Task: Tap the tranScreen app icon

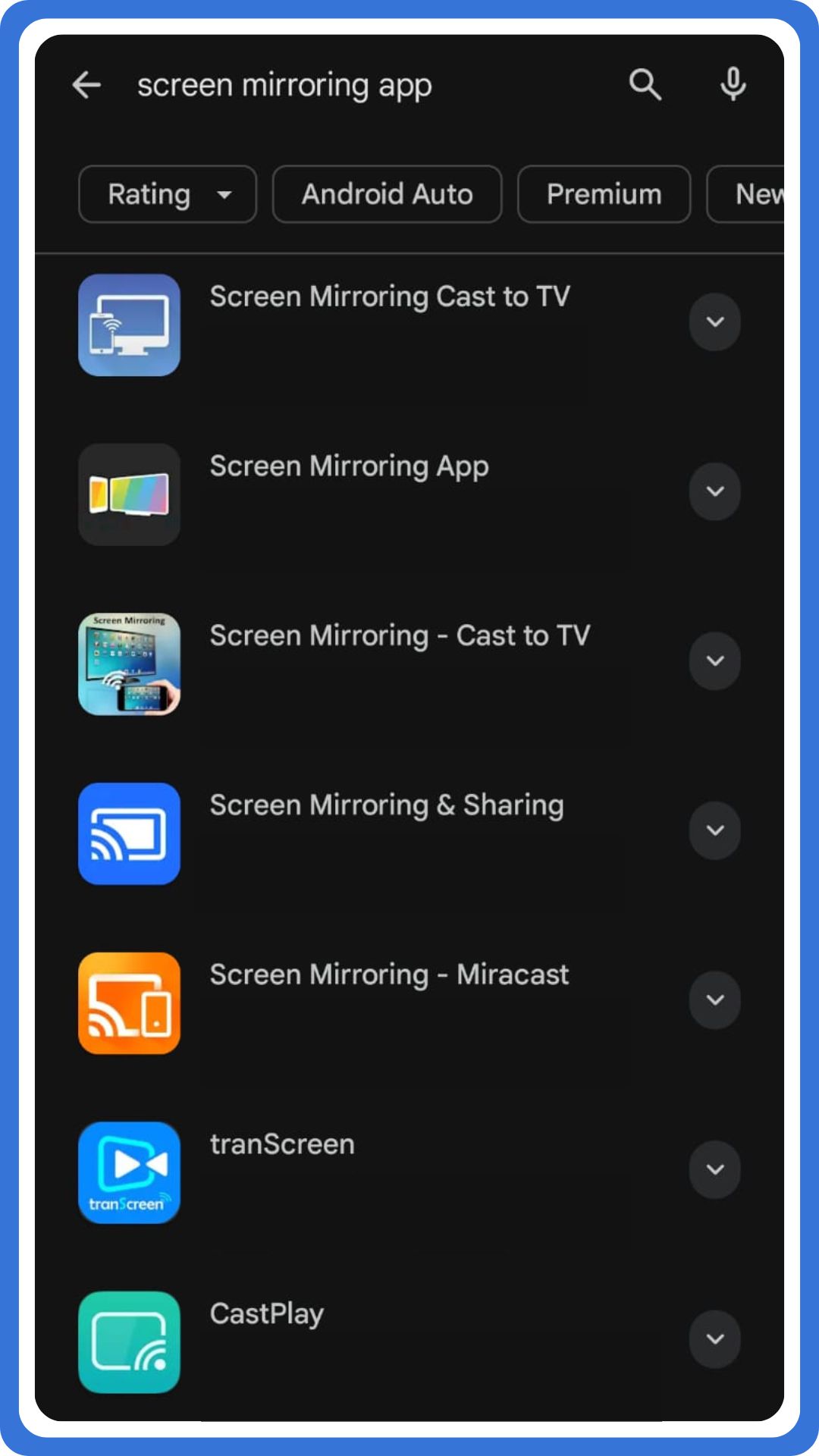Action: coord(129,1173)
